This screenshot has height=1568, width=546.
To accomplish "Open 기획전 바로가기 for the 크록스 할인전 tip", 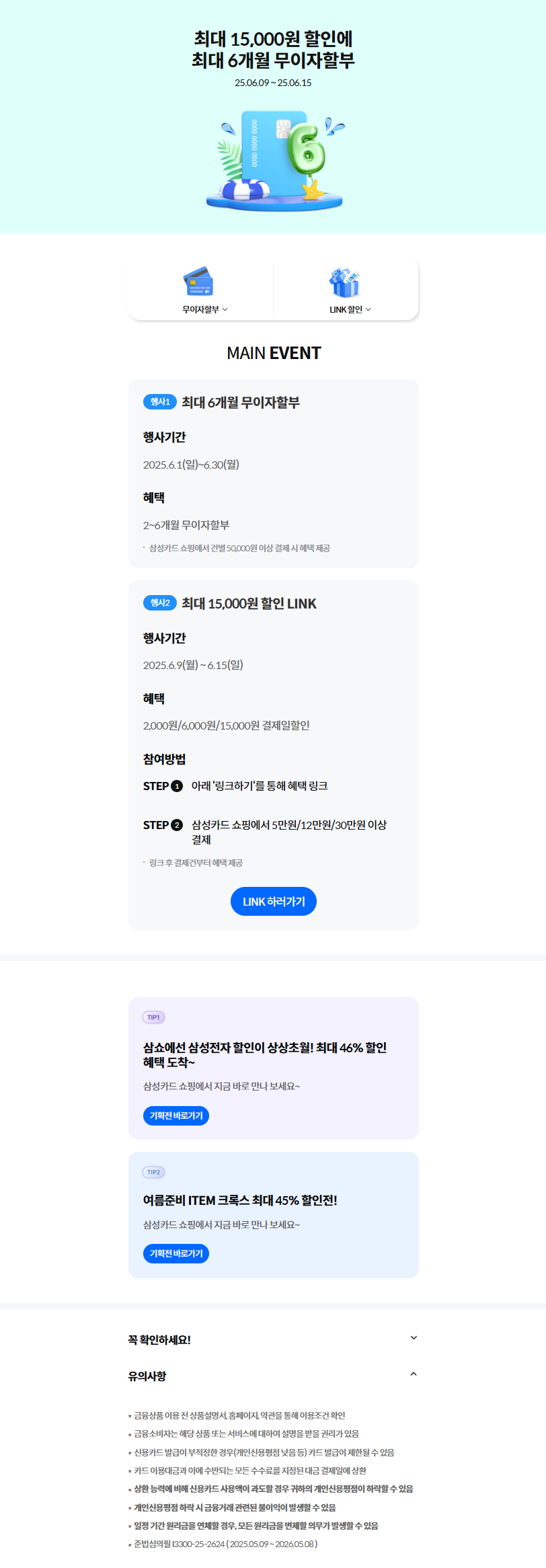I will 175,1253.
